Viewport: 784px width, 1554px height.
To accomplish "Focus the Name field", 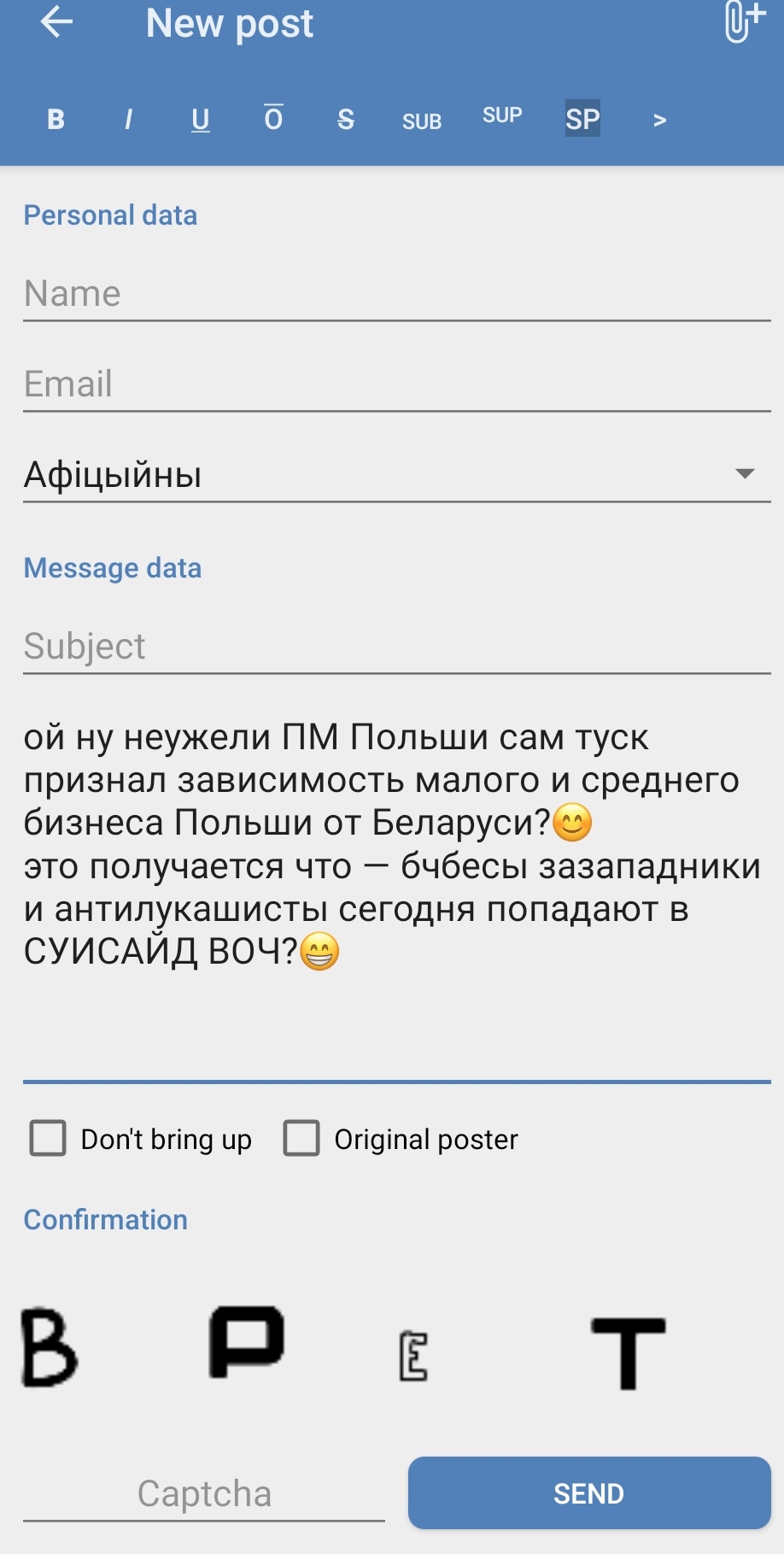I will point(396,294).
